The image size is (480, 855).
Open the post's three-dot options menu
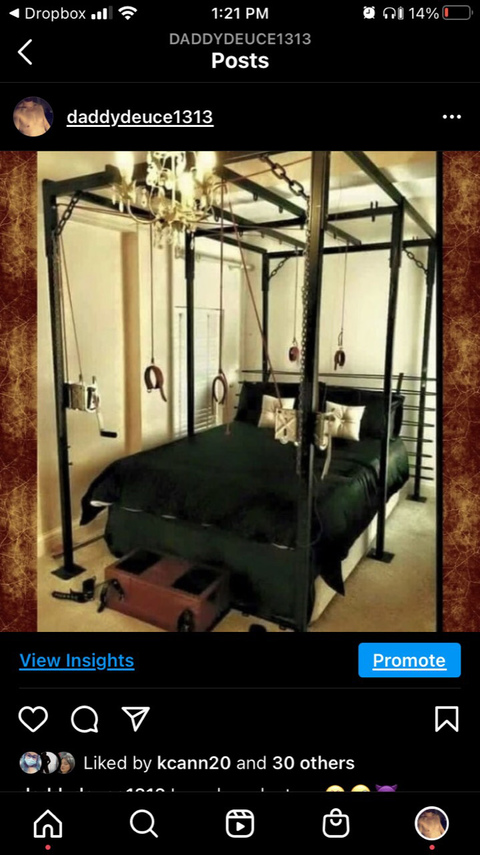click(452, 117)
